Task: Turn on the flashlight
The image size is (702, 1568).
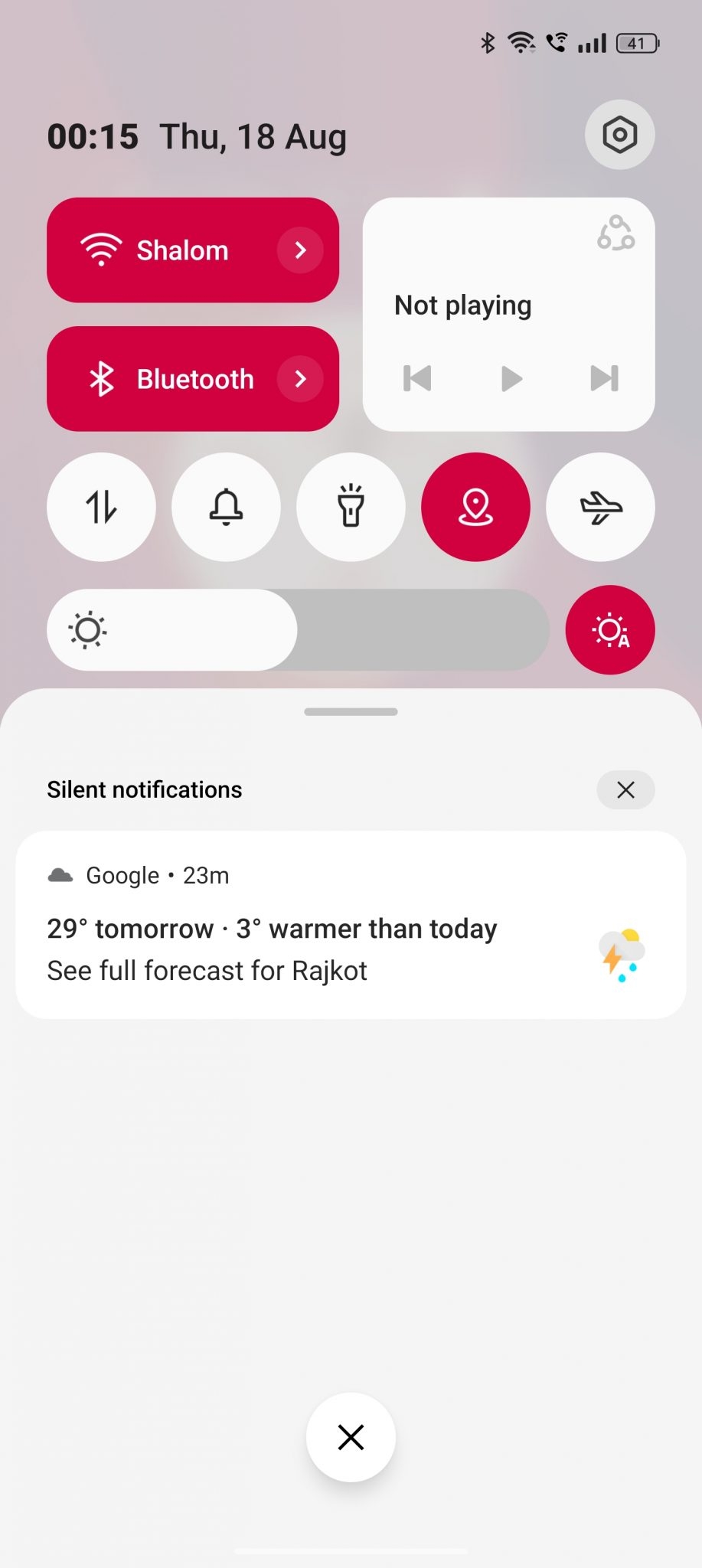Action: (351, 507)
